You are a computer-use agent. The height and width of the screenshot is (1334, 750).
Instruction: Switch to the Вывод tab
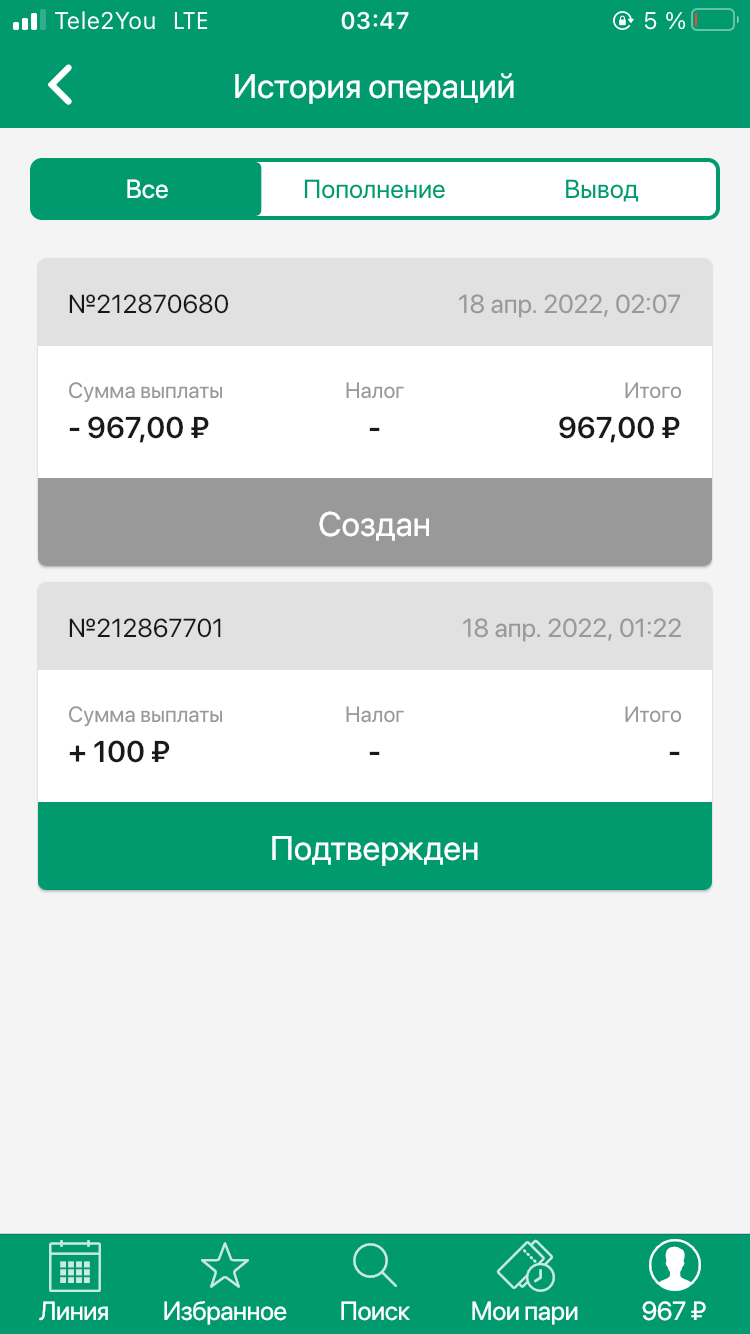(601, 189)
